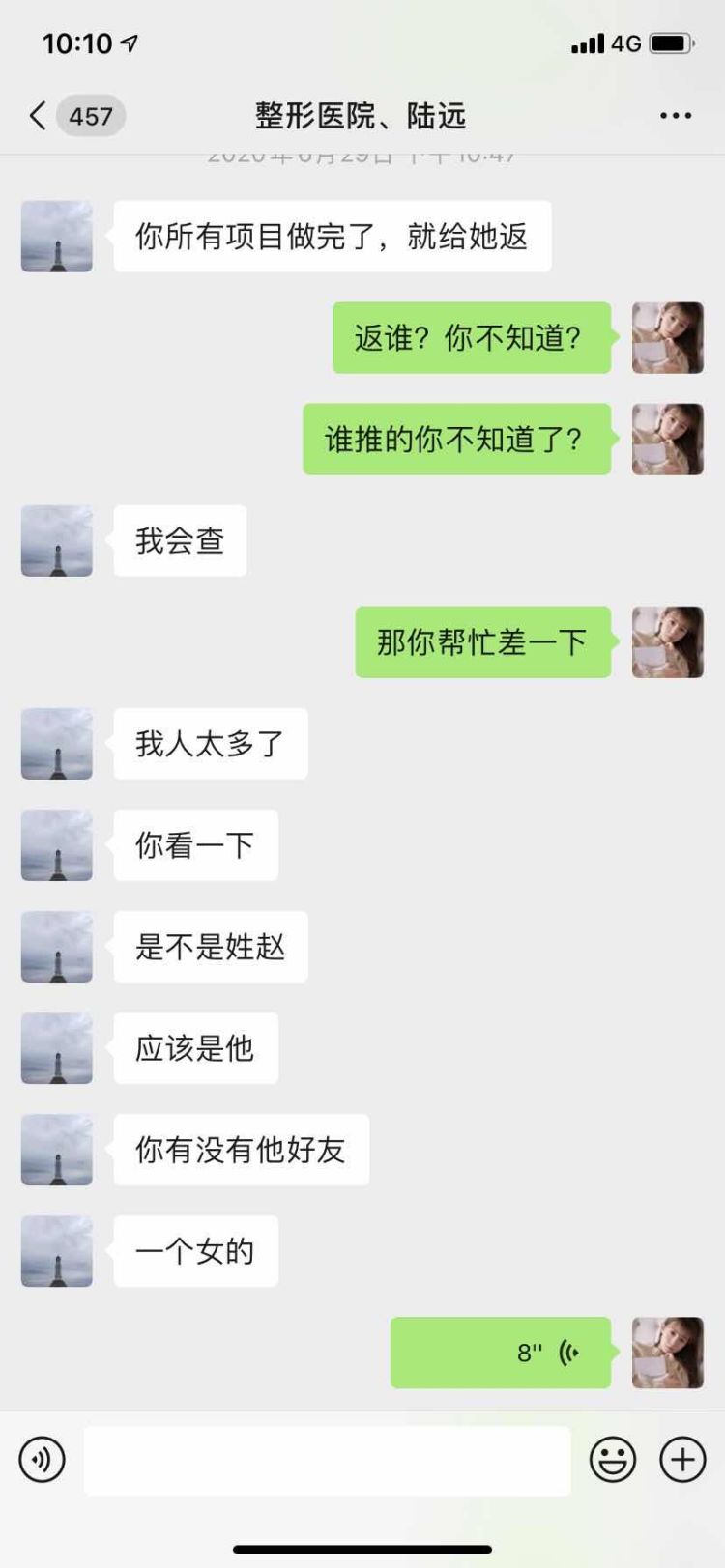Open the emoji picker
The image size is (725, 1568).
pyautogui.click(x=613, y=1459)
